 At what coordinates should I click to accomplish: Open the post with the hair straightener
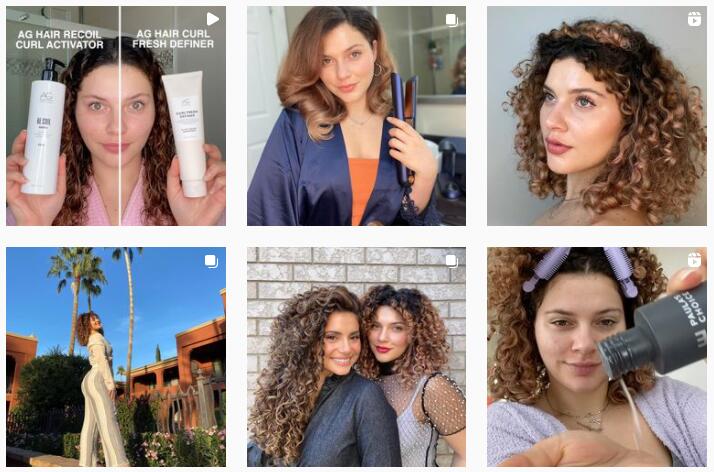pyautogui.click(x=356, y=116)
